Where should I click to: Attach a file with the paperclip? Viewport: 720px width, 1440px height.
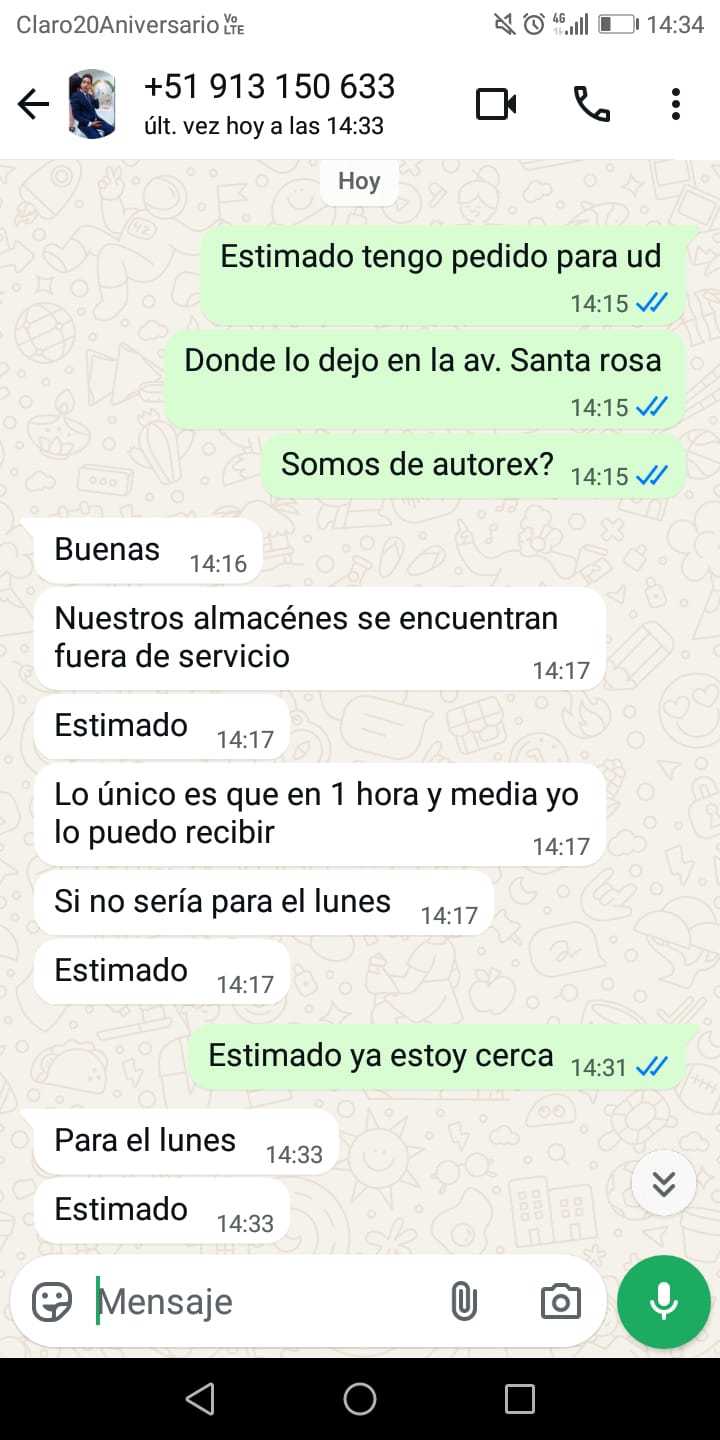463,1301
